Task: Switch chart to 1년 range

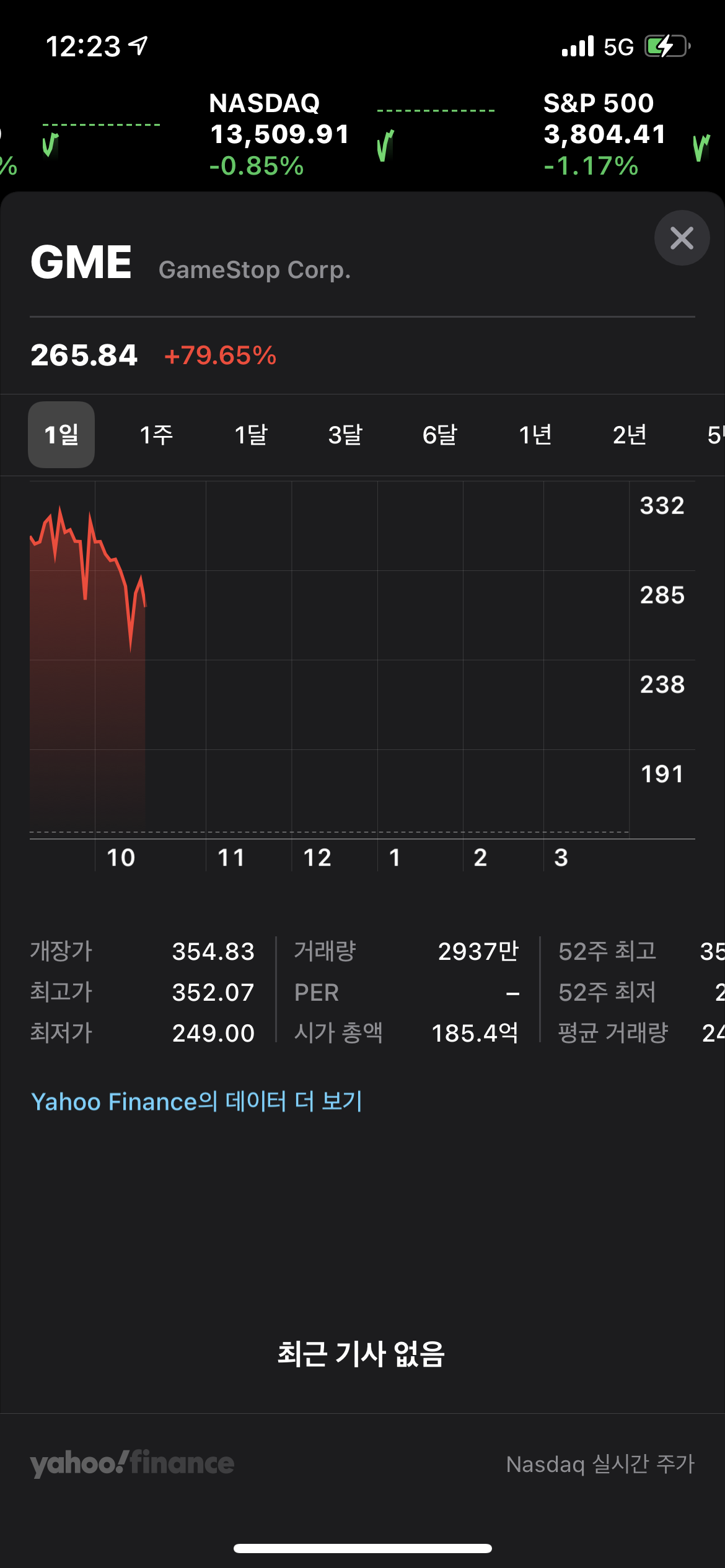Action: coord(535,435)
